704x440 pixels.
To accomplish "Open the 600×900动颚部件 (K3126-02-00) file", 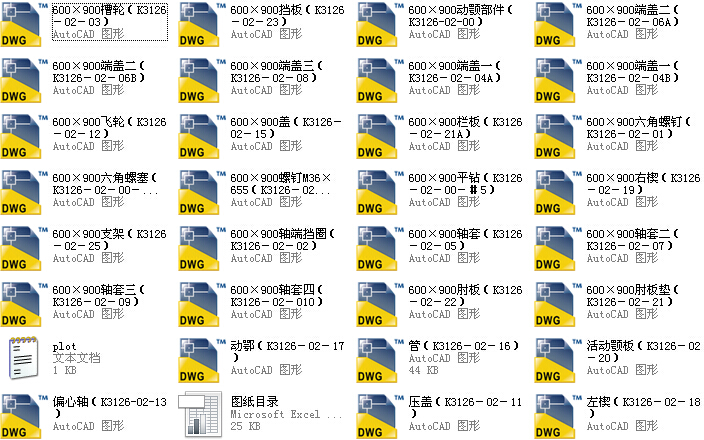I will pos(382,25).
